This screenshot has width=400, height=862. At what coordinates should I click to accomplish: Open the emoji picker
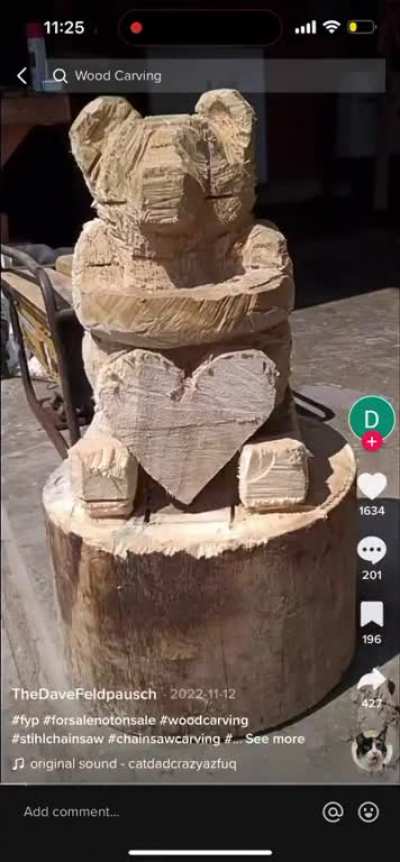(x=368, y=811)
